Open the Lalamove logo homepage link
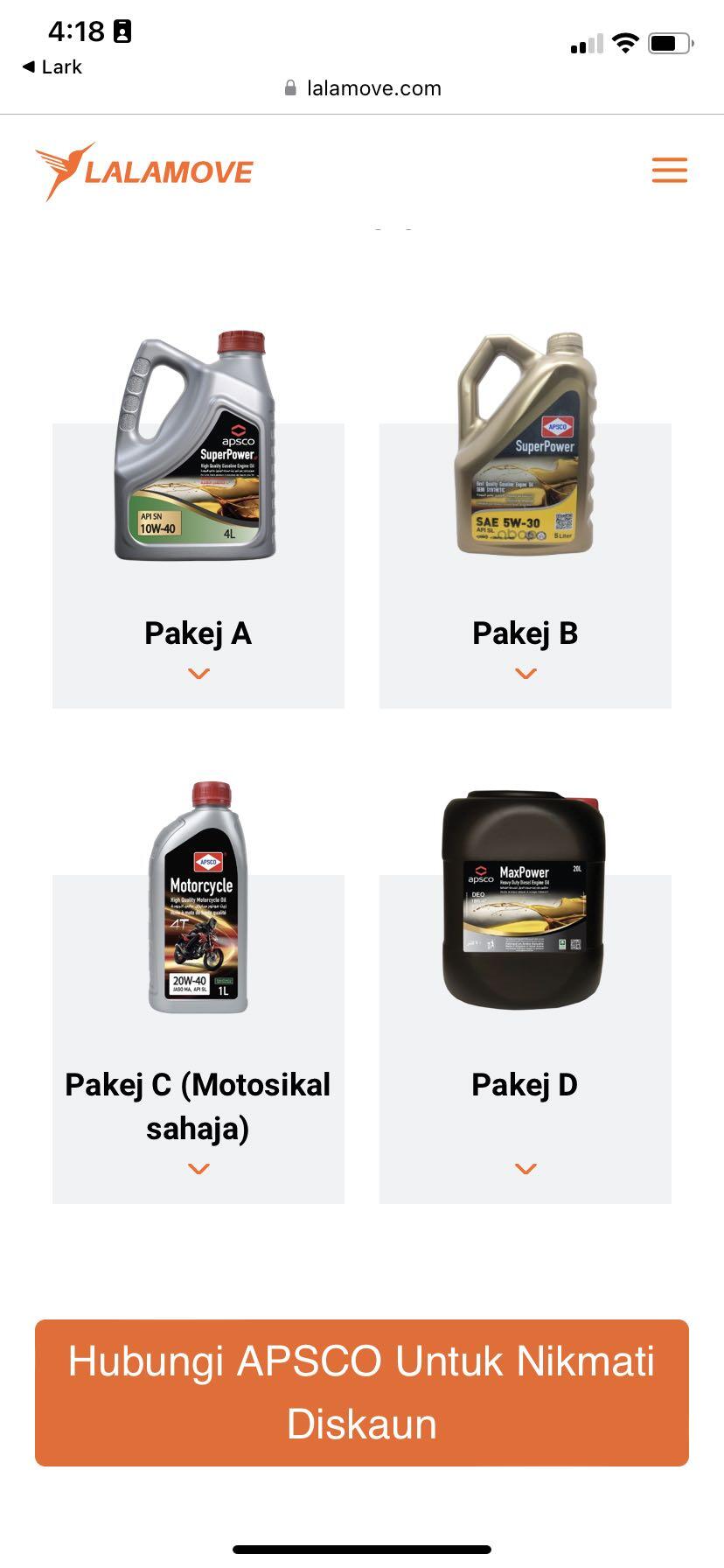The image size is (724, 1568). pyautogui.click(x=144, y=171)
